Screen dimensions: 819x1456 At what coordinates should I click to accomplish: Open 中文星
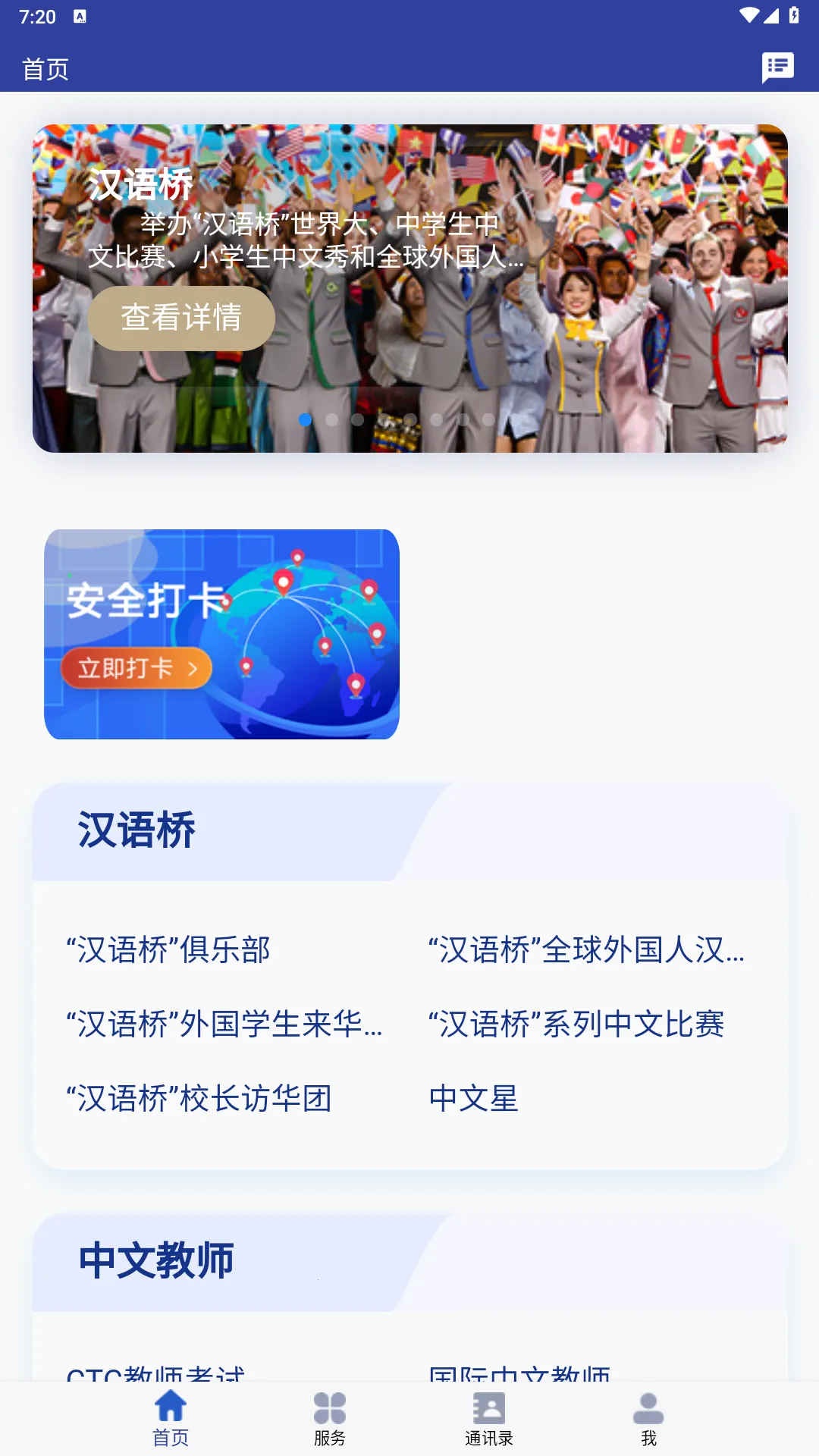click(x=474, y=1099)
